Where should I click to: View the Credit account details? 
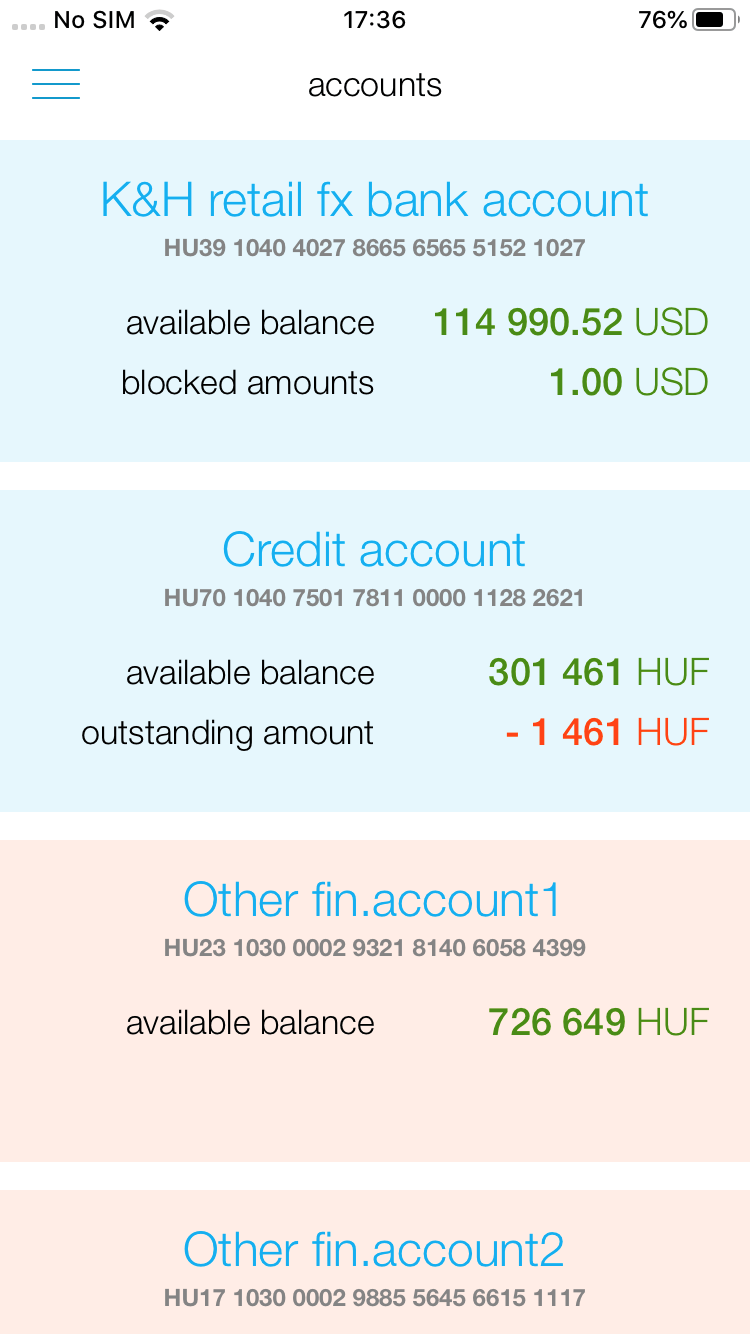pos(375,551)
